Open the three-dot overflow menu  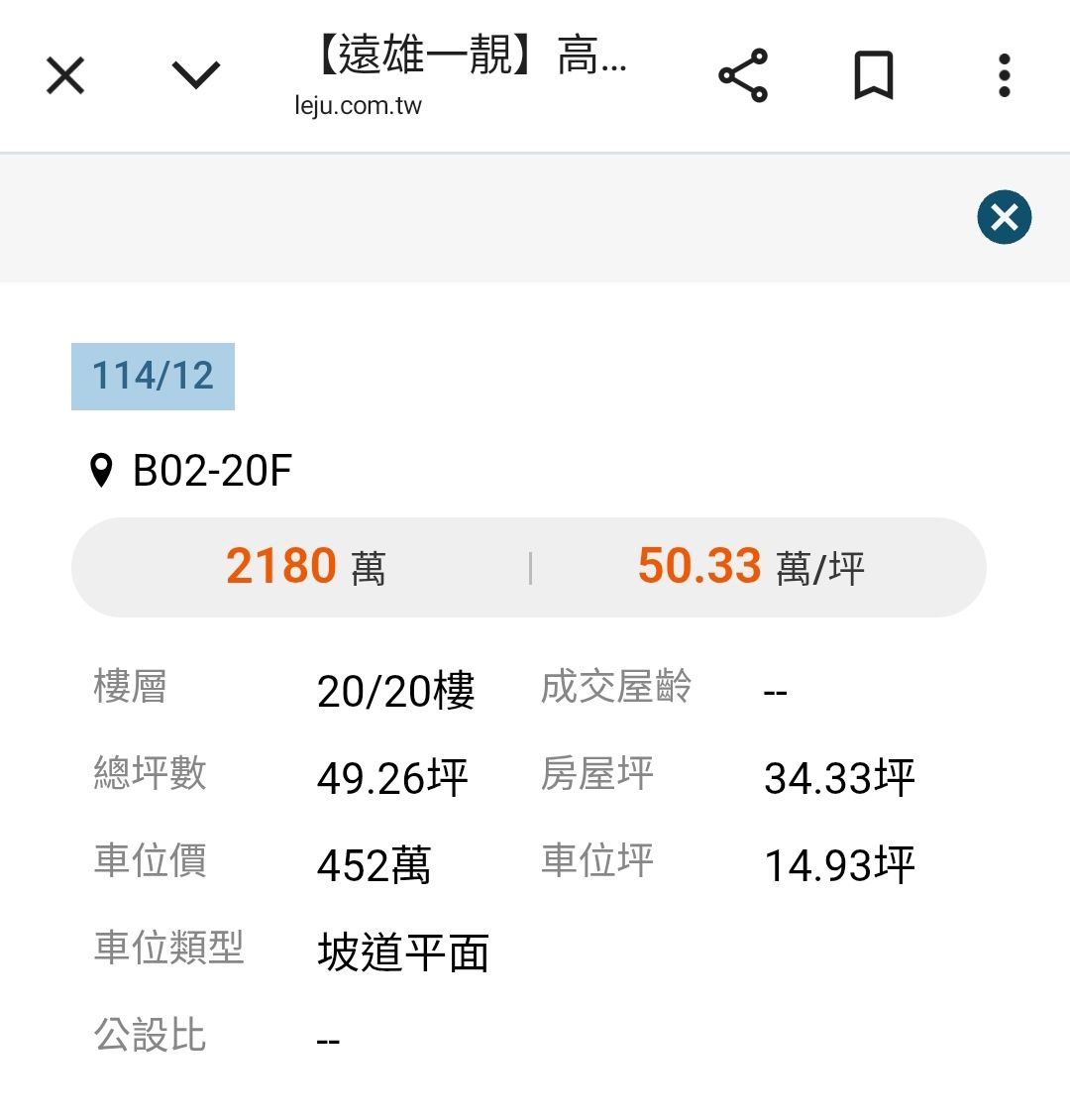1005,75
